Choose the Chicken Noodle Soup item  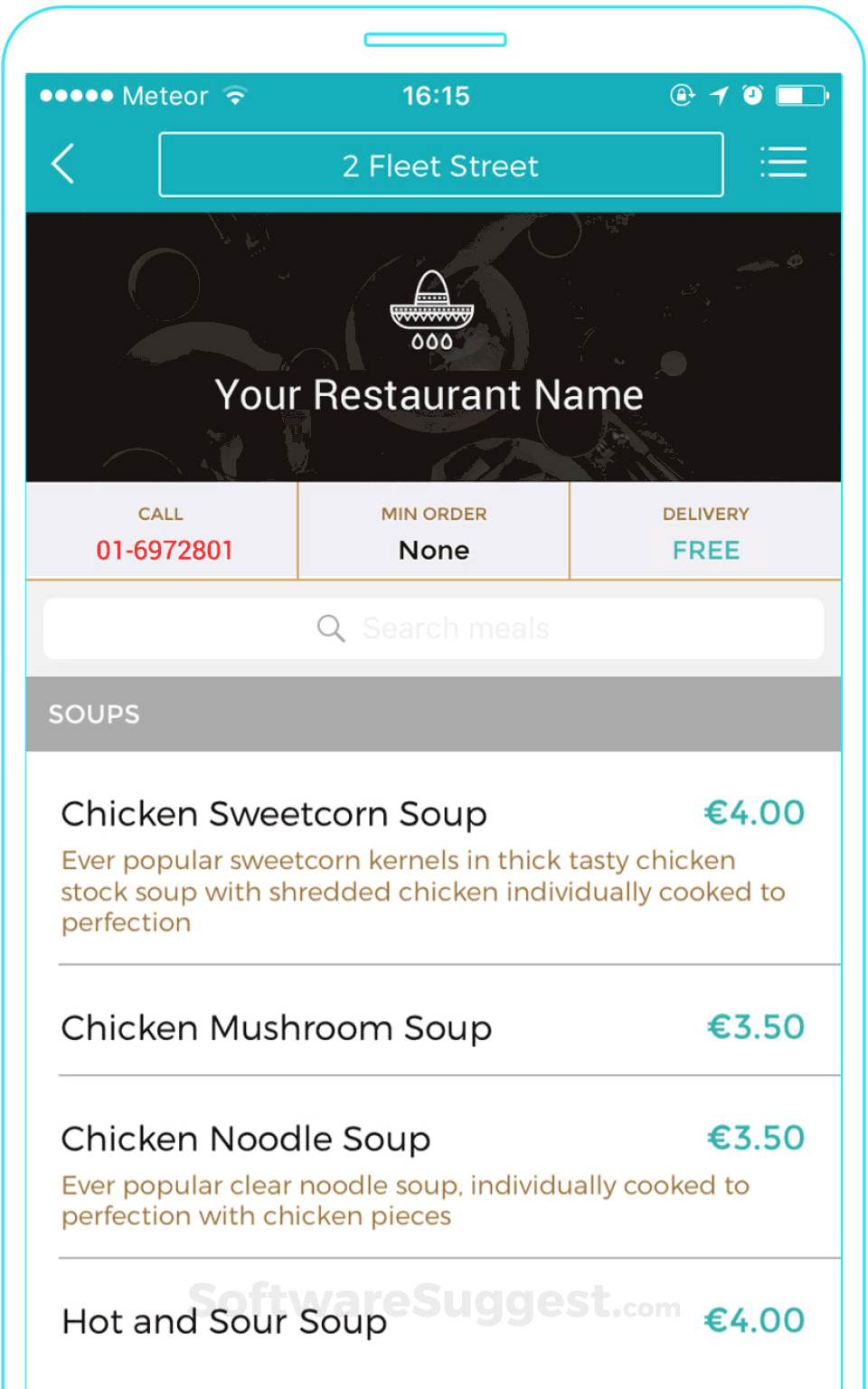[246, 1139]
